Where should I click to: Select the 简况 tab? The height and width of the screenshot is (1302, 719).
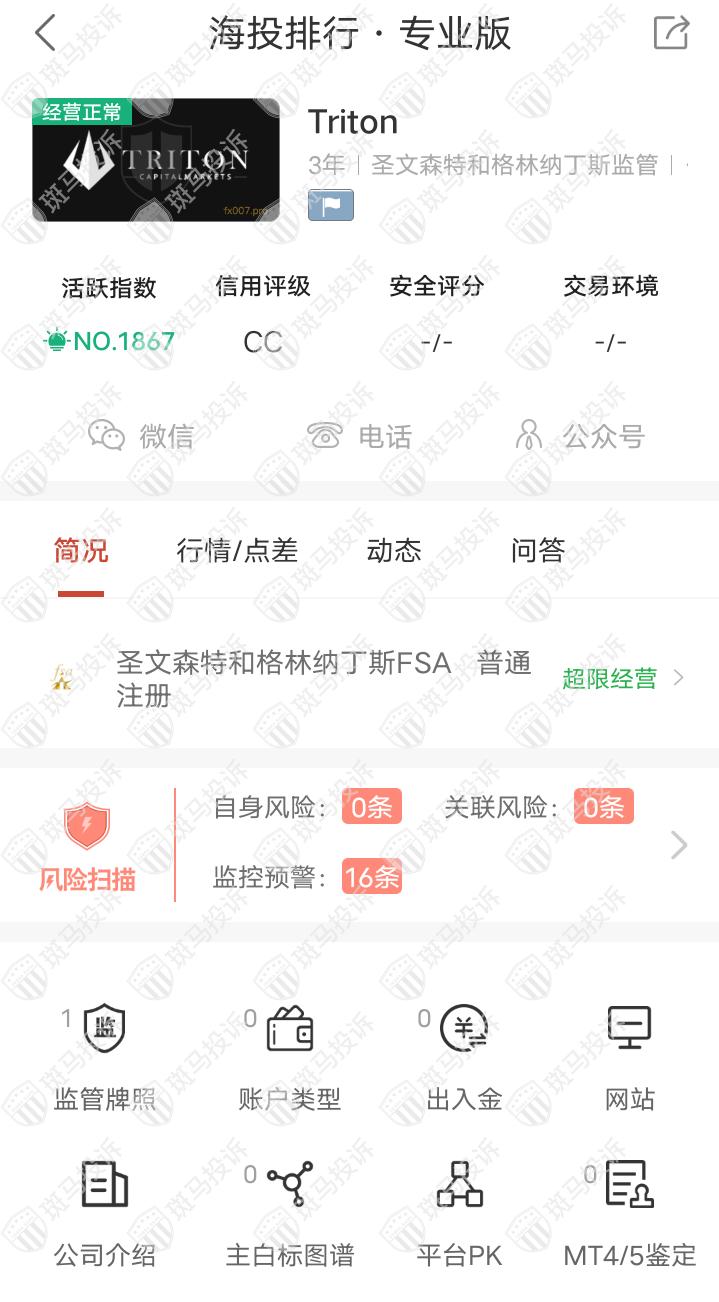[x=81, y=551]
